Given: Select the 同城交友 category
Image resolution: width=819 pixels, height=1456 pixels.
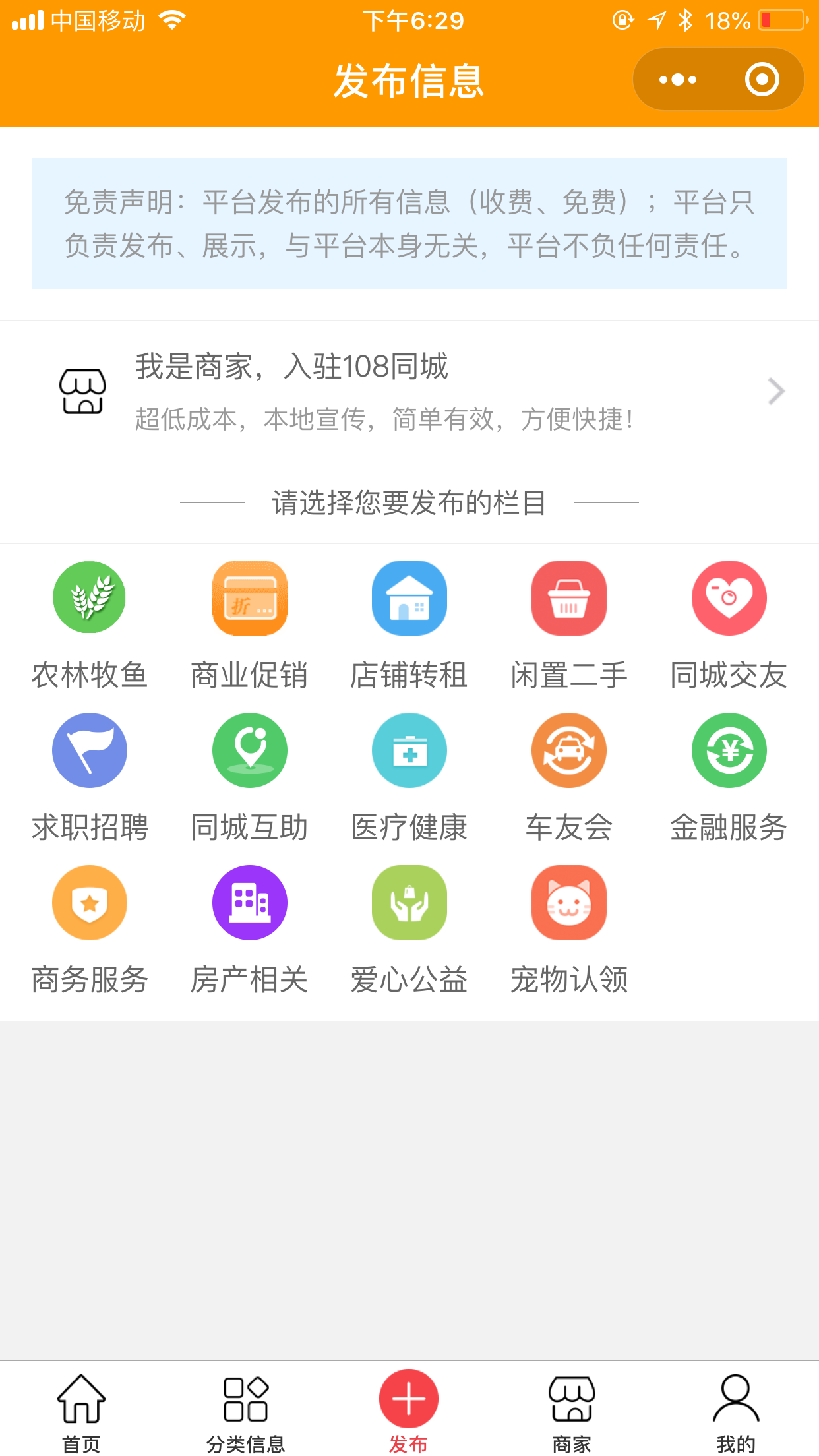Looking at the screenshot, I should (729, 625).
